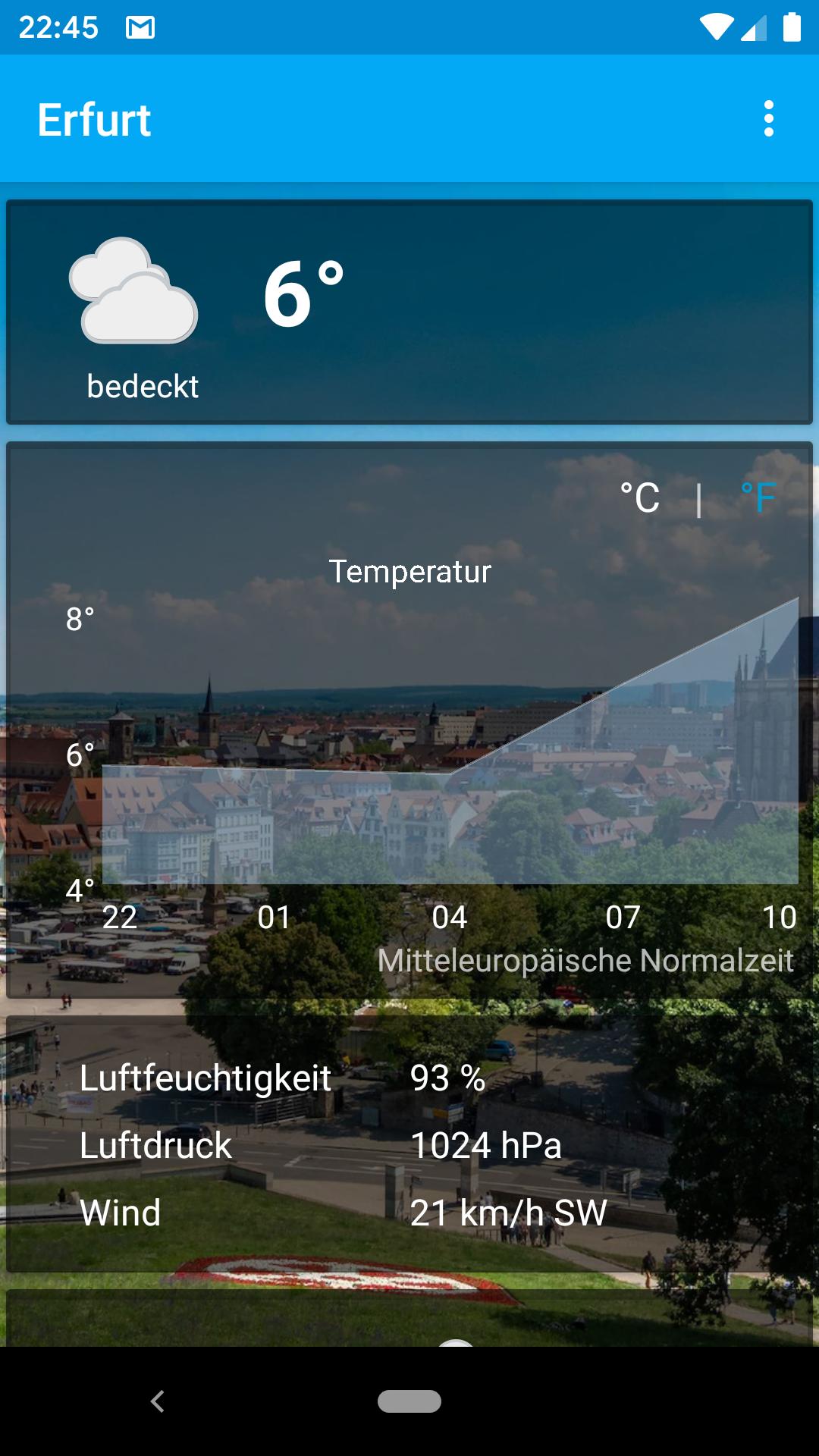Open the options via the overflow menu

click(x=769, y=120)
